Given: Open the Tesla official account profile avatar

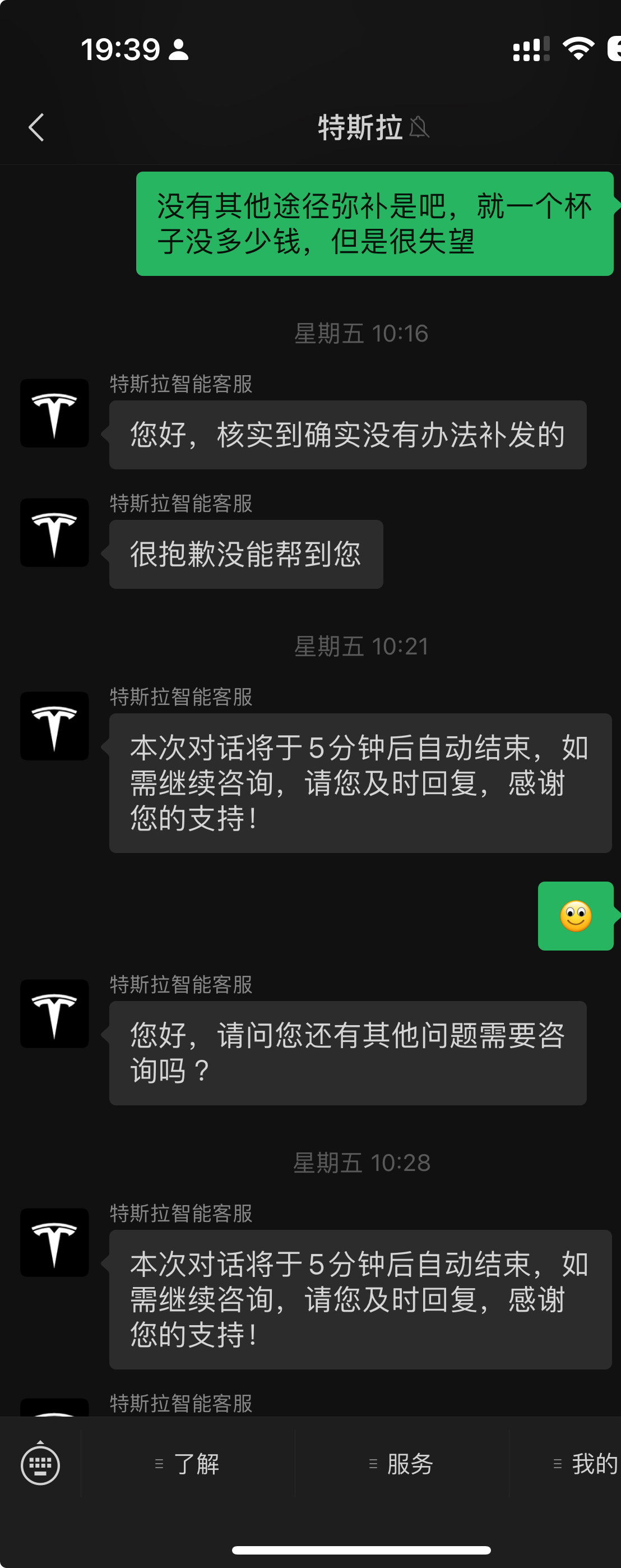Looking at the screenshot, I should [54, 413].
